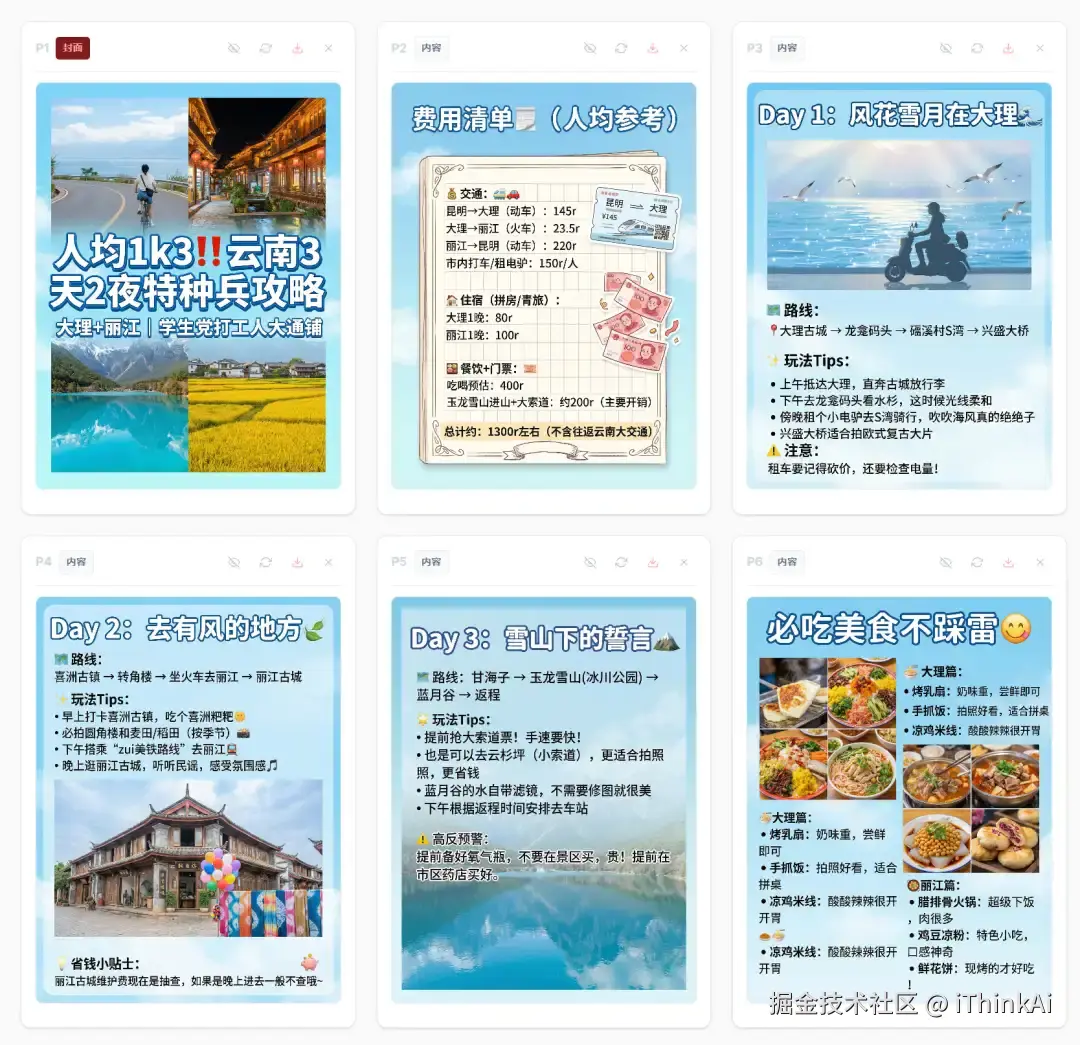
Task: Hide the P3 Day 1 page
Action: 946,48
